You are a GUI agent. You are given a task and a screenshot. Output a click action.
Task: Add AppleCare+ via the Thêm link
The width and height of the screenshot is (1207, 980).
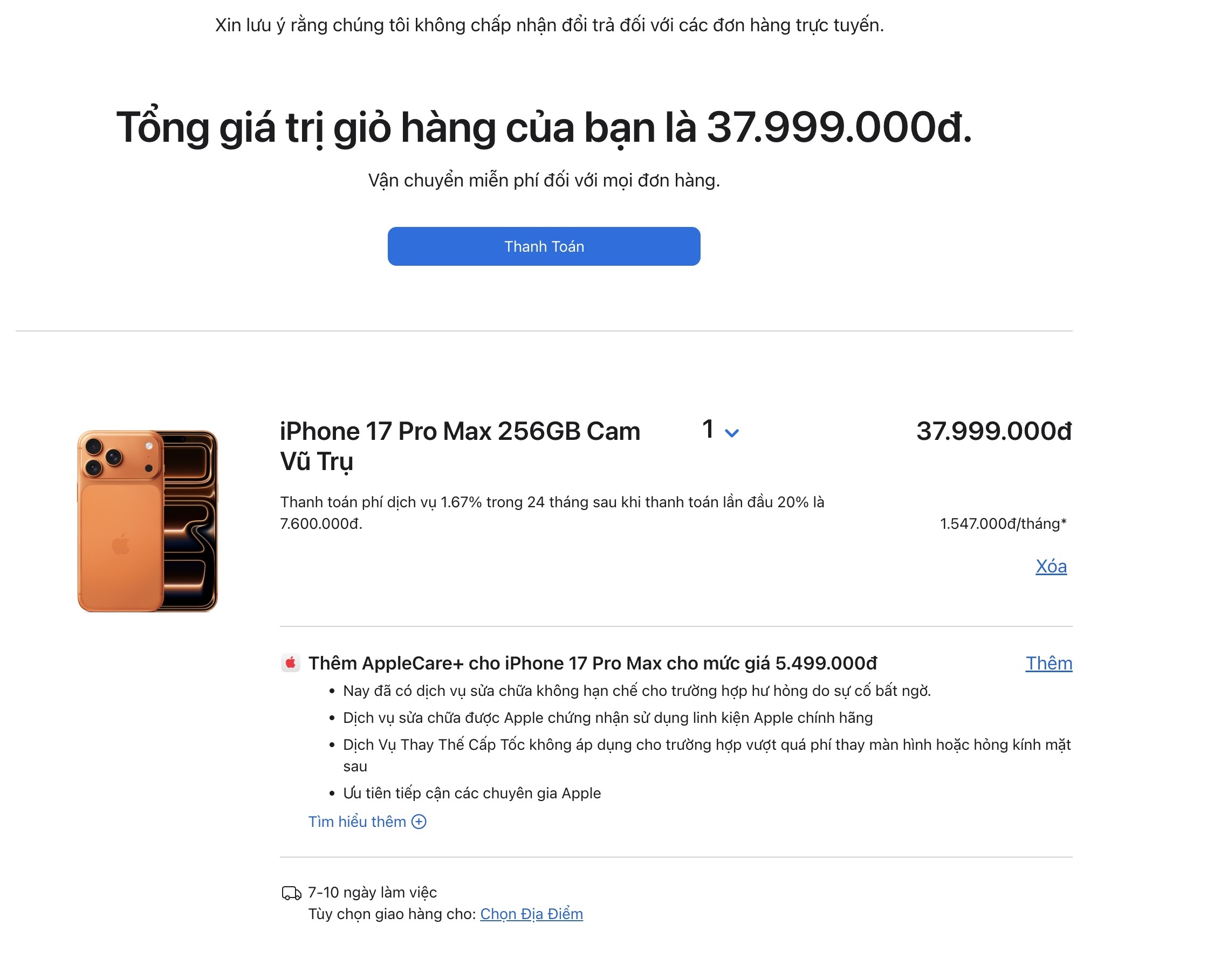pyautogui.click(x=1048, y=664)
